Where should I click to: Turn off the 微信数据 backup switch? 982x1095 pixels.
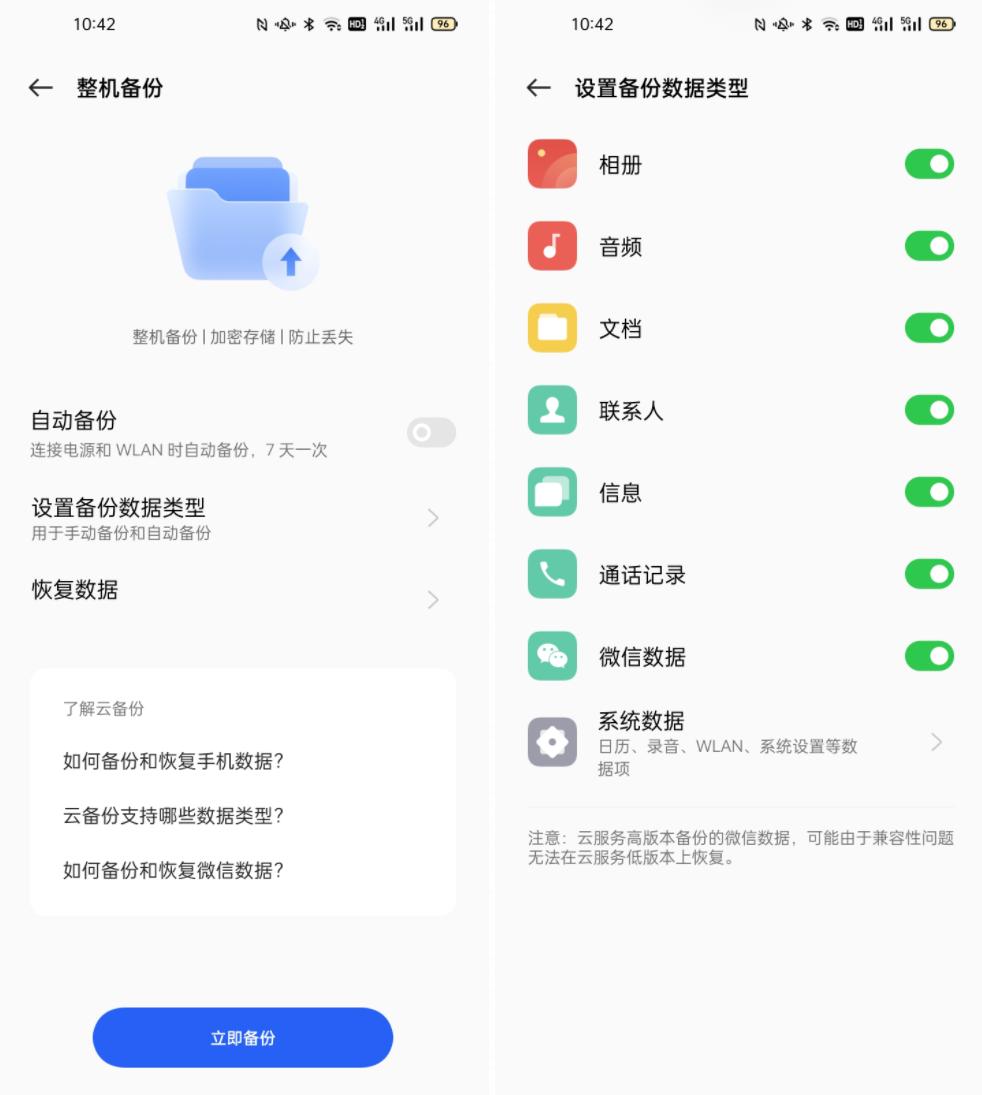tap(929, 656)
